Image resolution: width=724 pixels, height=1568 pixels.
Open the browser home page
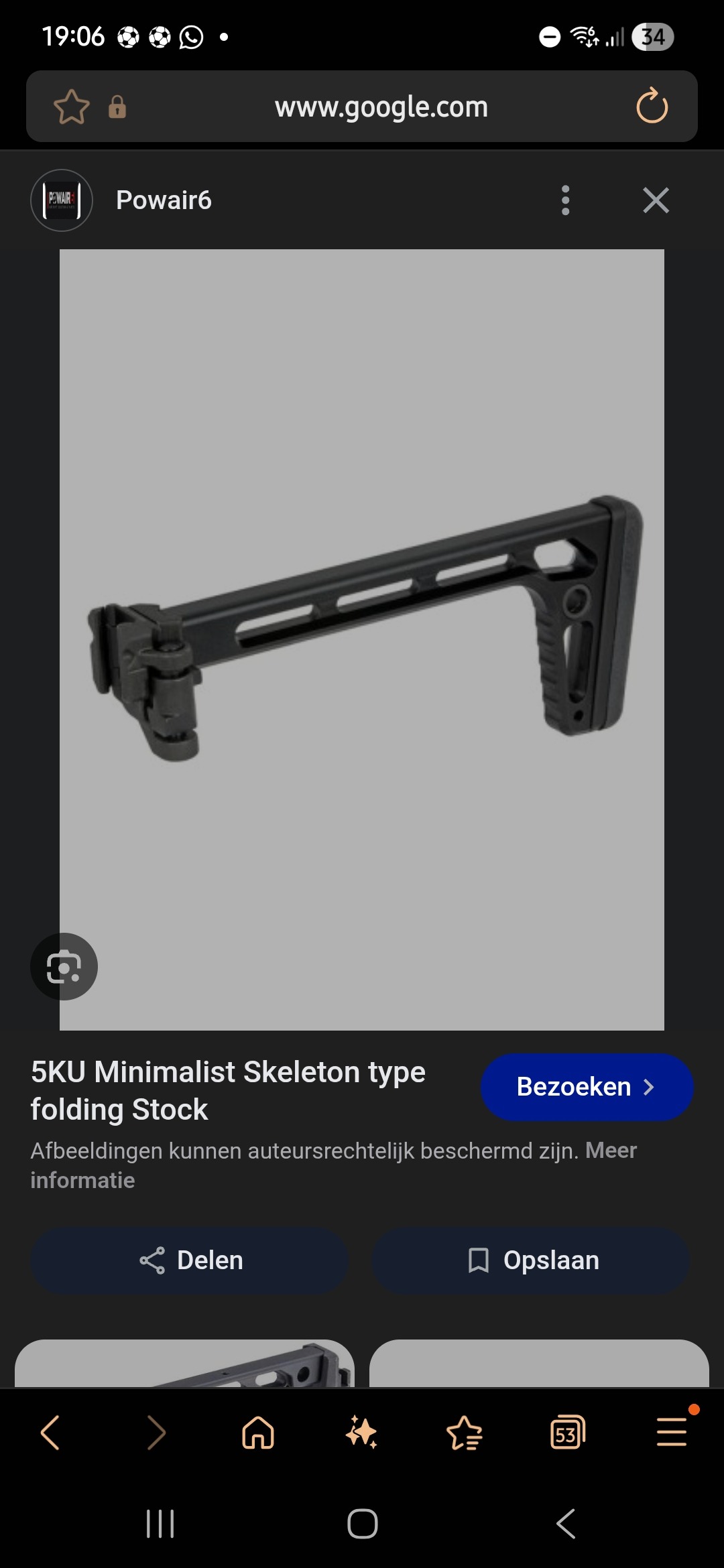pos(258,1433)
